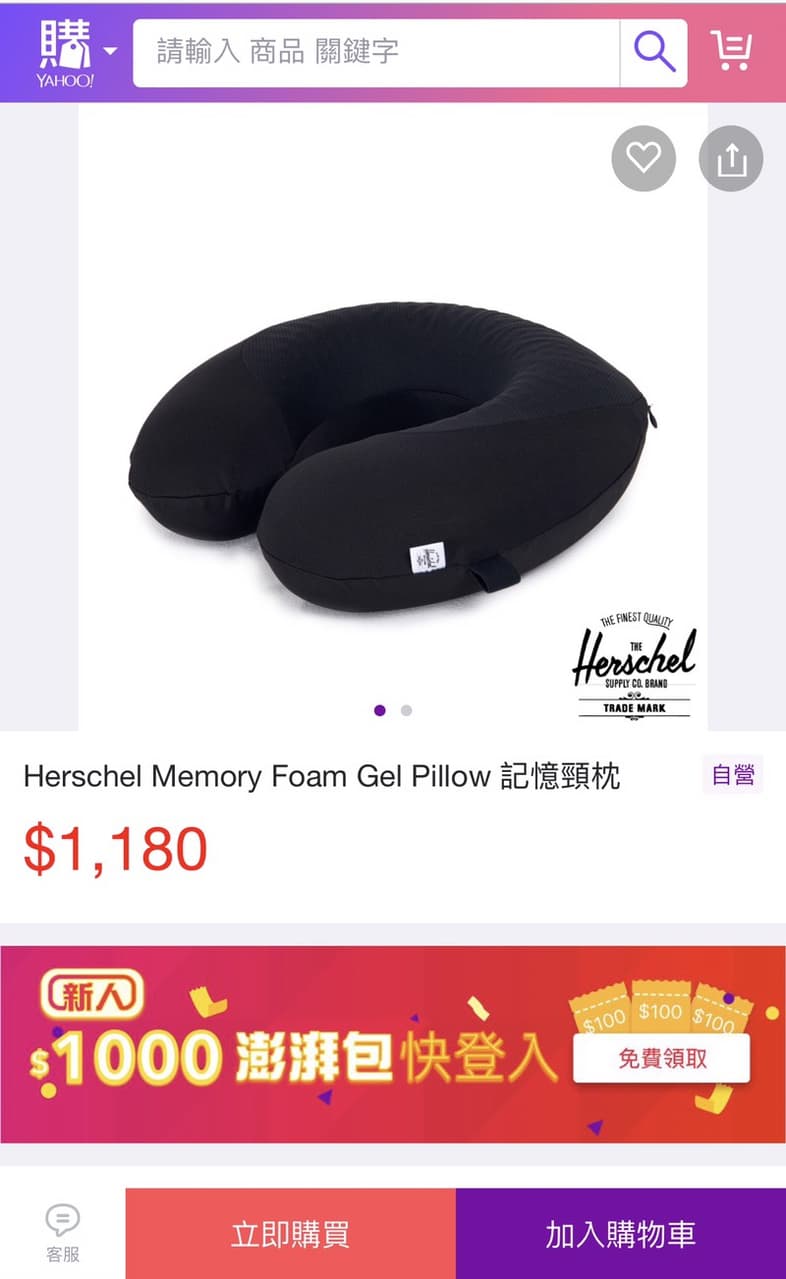Add pillow to favorites with heart icon
The height and width of the screenshot is (1279, 786).
[x=644, y=158]
